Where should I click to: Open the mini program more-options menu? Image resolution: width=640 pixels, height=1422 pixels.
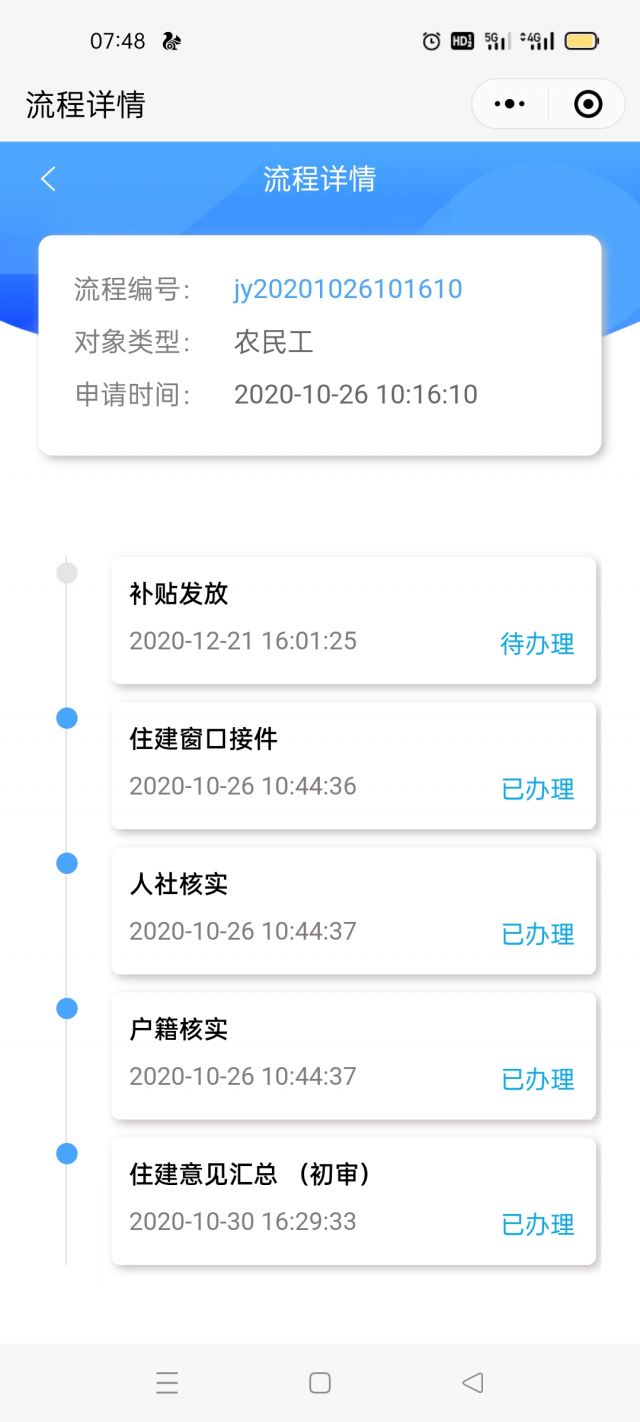point(510,104)
